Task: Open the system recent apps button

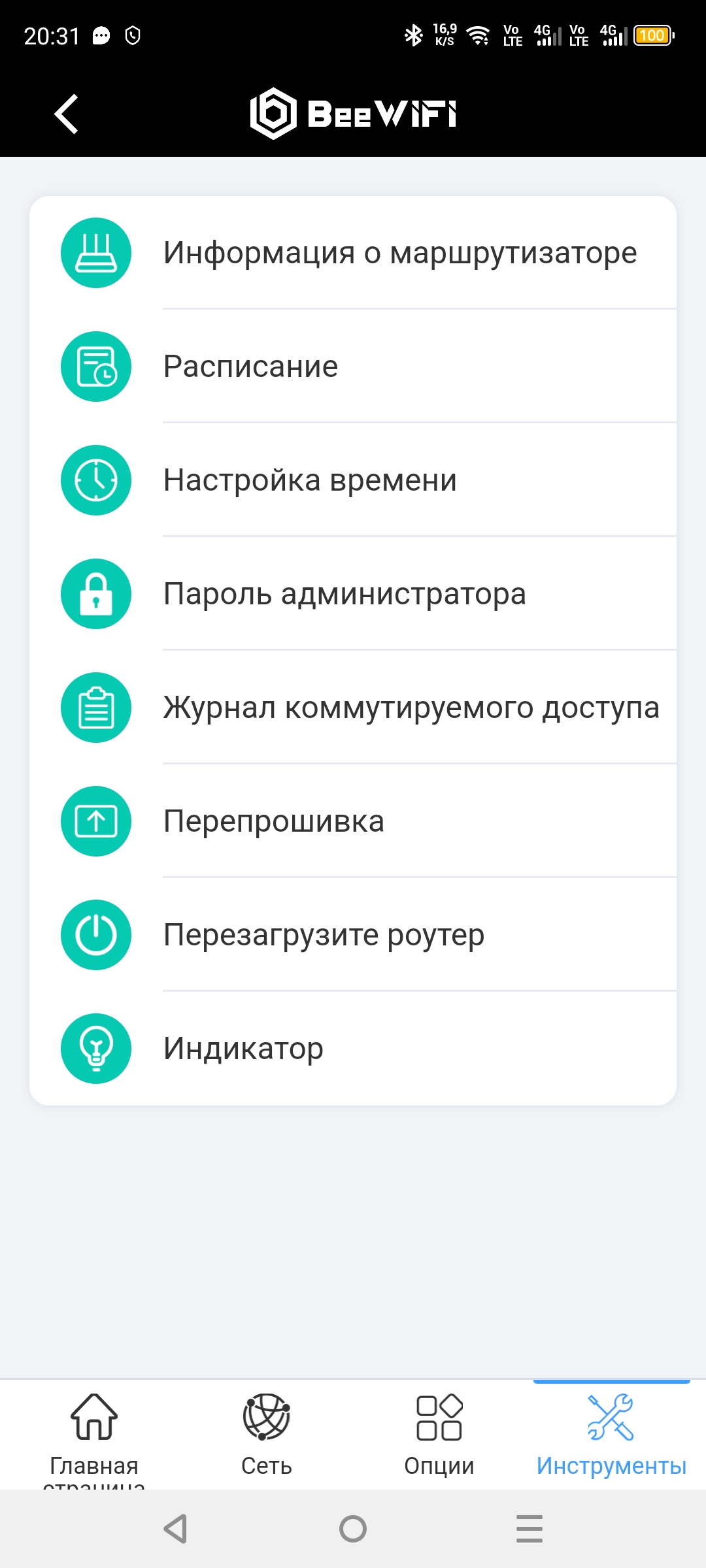Action: tap(529, 1529)
